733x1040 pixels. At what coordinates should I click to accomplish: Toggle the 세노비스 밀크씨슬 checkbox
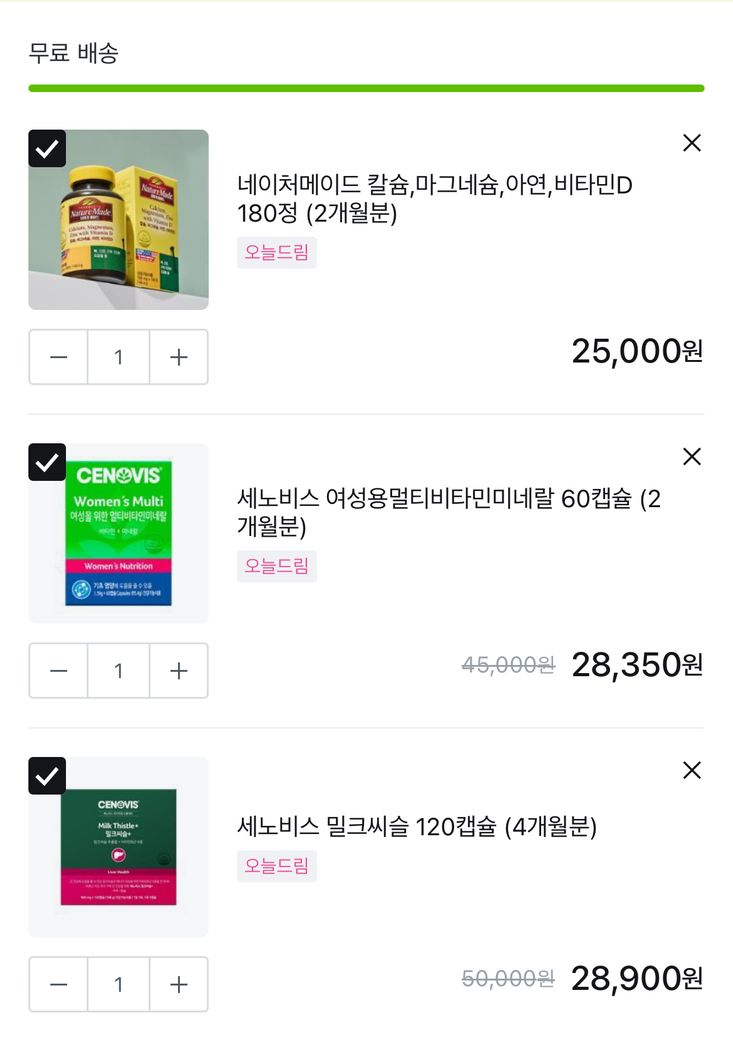[x=47, y=776]
